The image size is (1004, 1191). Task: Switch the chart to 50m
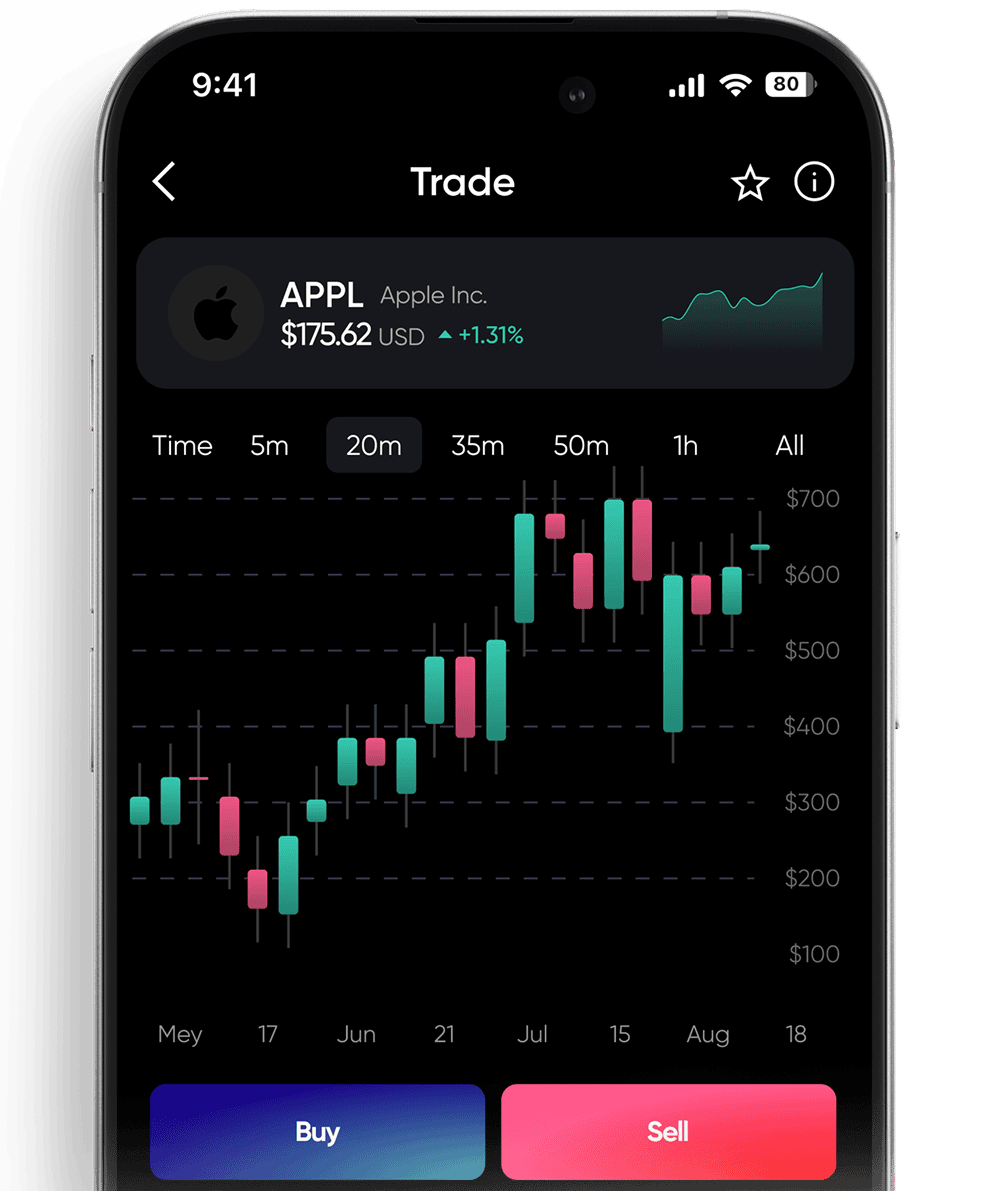pyautogui.click(x=581, y=446)
